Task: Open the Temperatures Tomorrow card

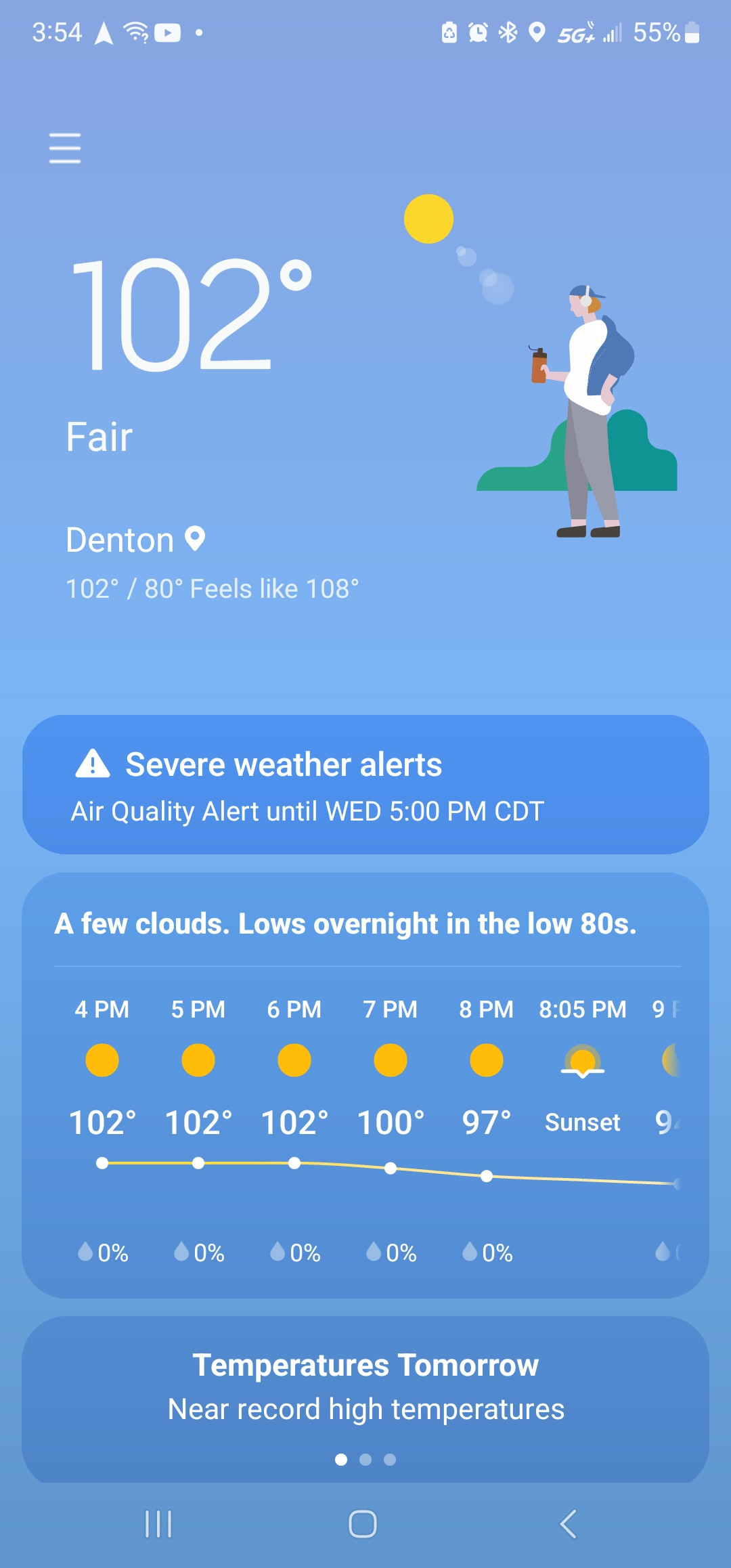Action: [365, 1387]
